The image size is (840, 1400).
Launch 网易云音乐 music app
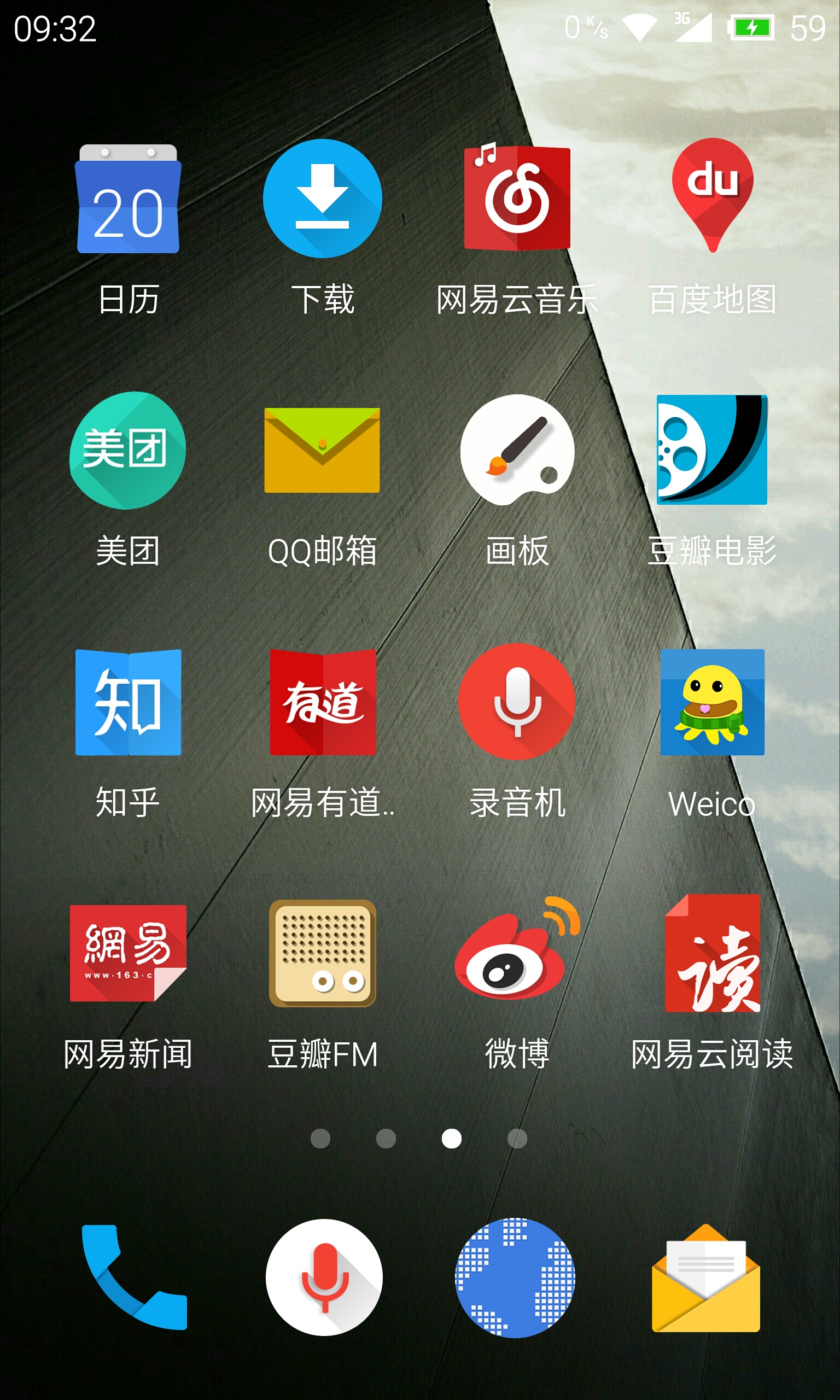(x=516, y=199)
